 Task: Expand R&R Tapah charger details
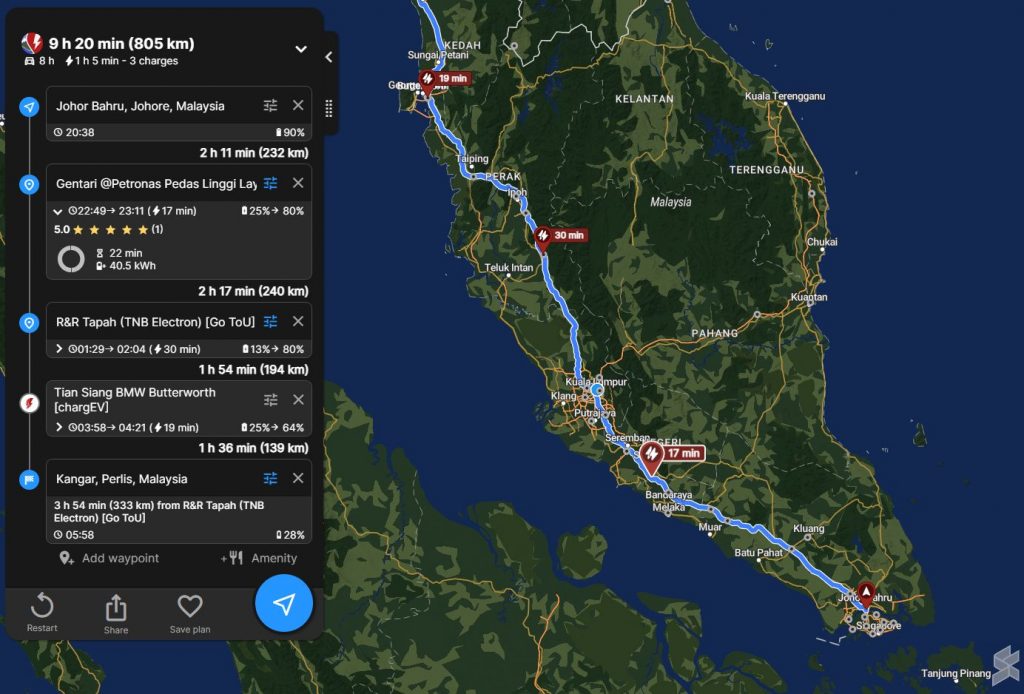[x=58, y=349]
